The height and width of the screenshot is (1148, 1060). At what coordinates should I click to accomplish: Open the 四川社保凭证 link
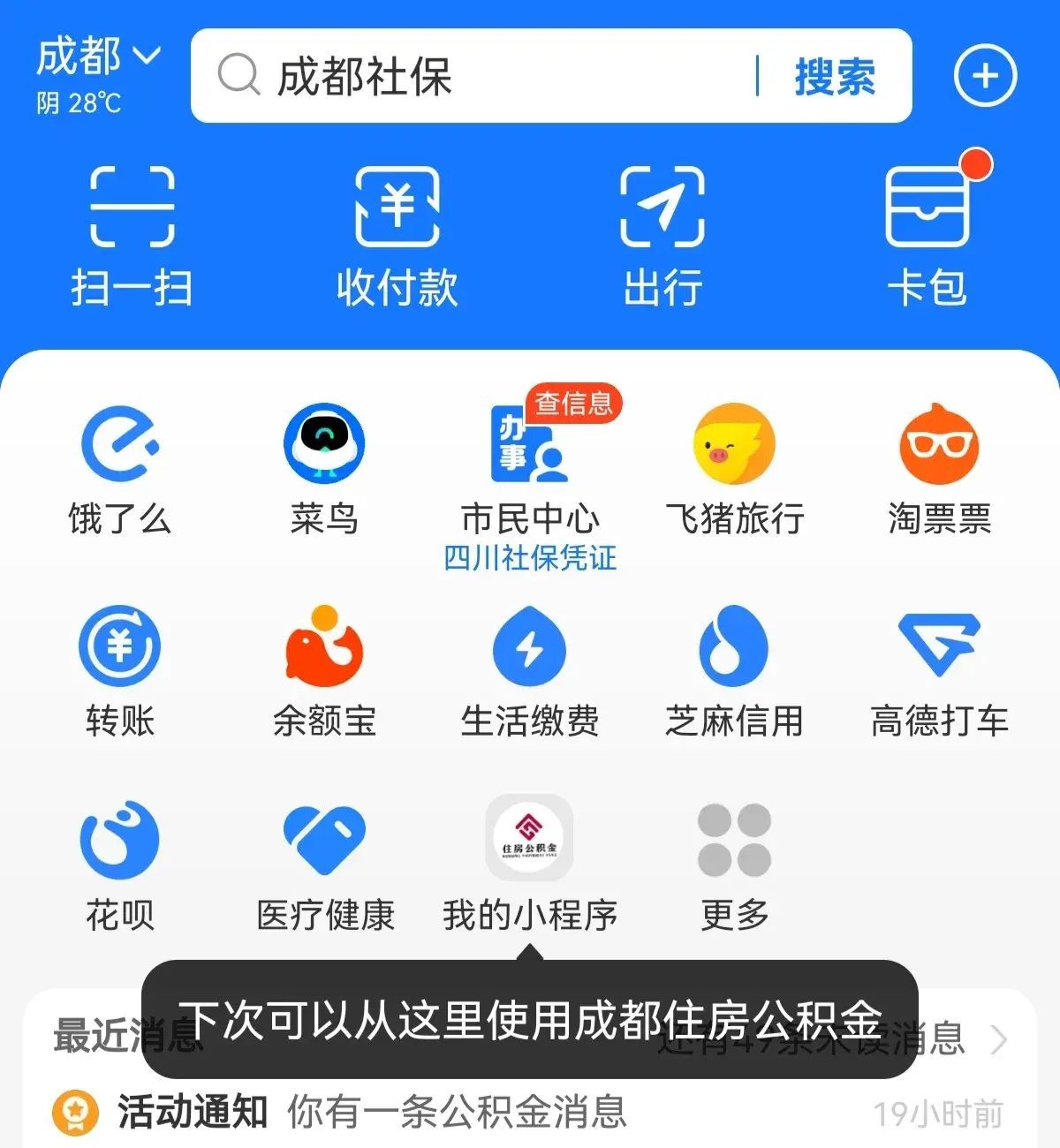tap(528, 558)
